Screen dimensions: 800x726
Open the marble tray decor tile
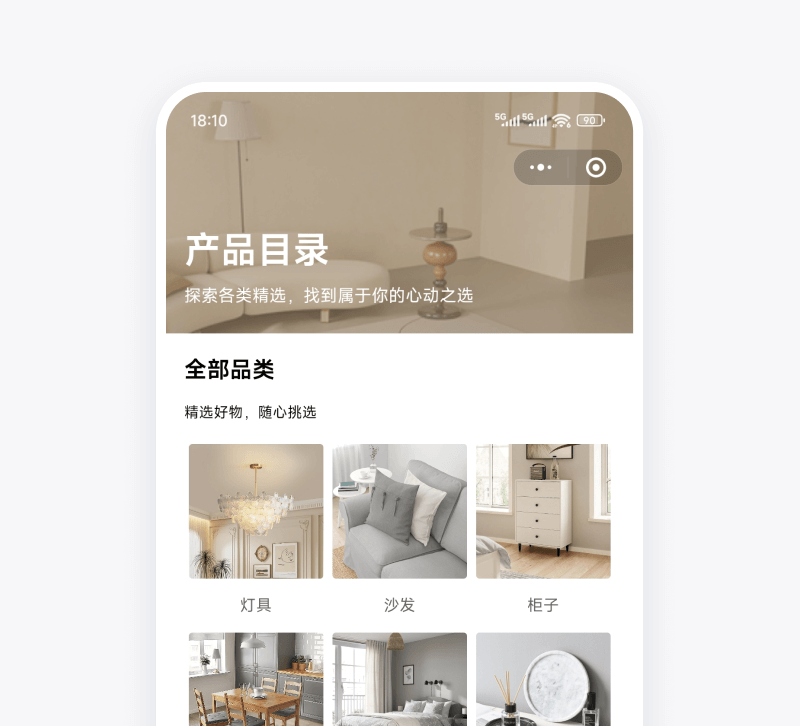click(543, 679)
